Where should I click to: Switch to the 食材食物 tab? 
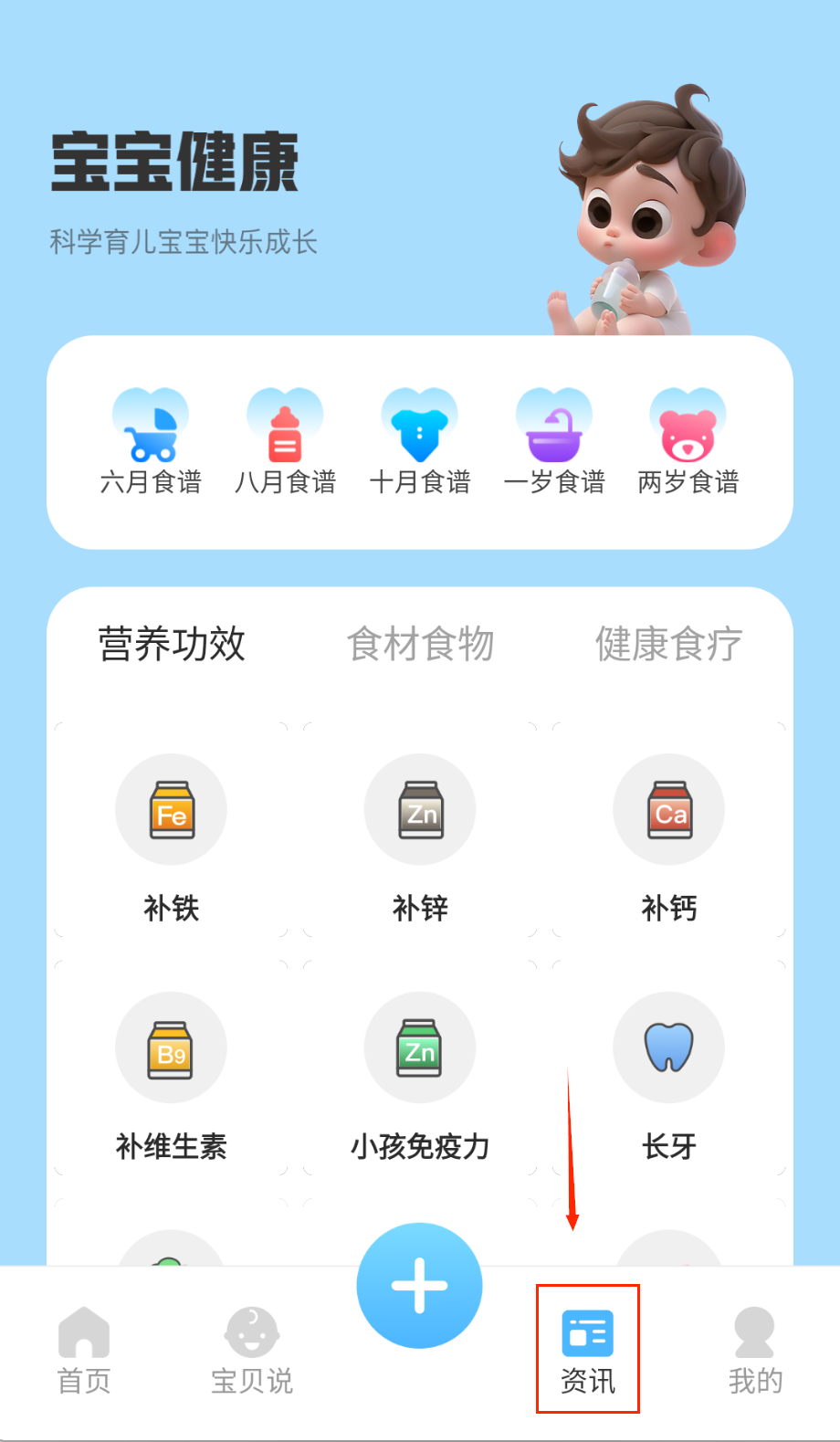(420, 644)
